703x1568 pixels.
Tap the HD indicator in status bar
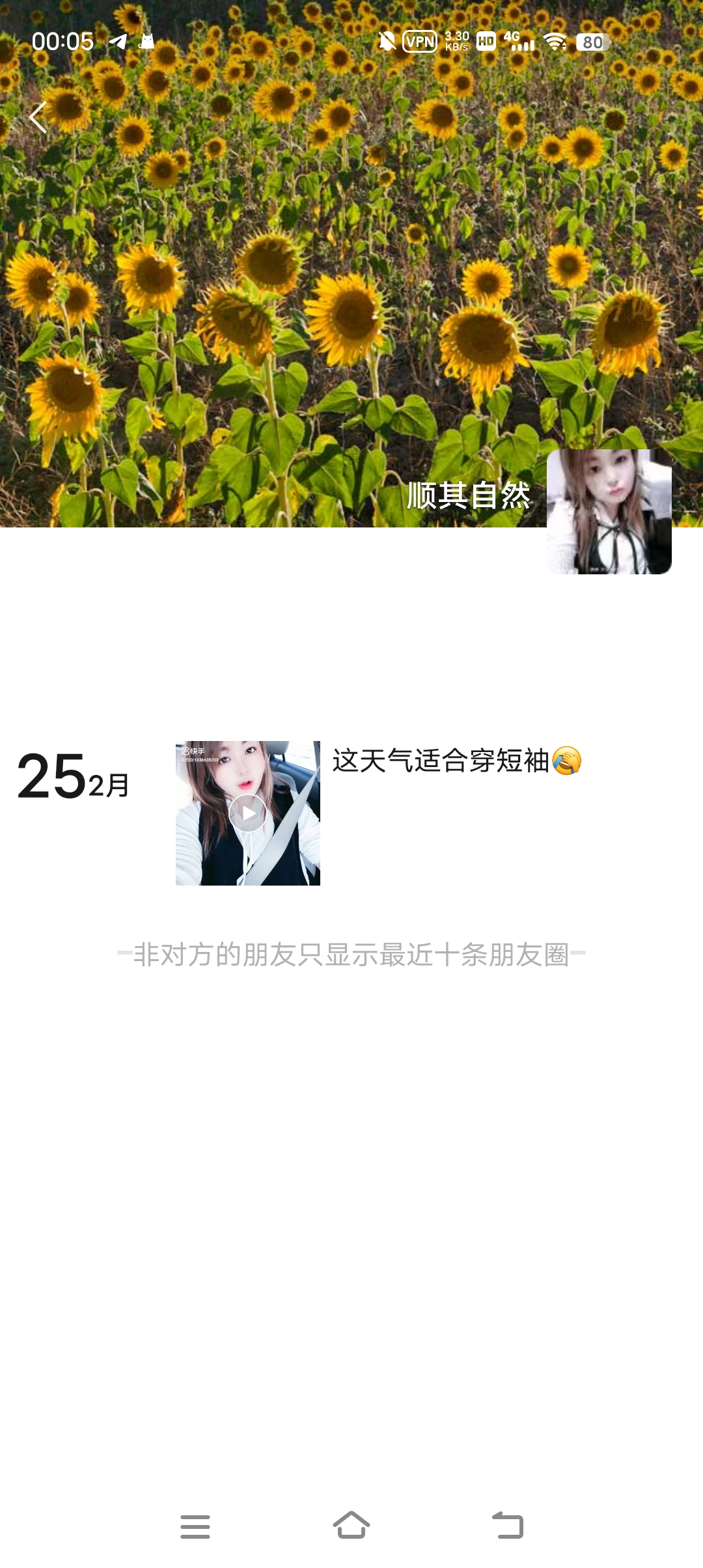(485, 42)
